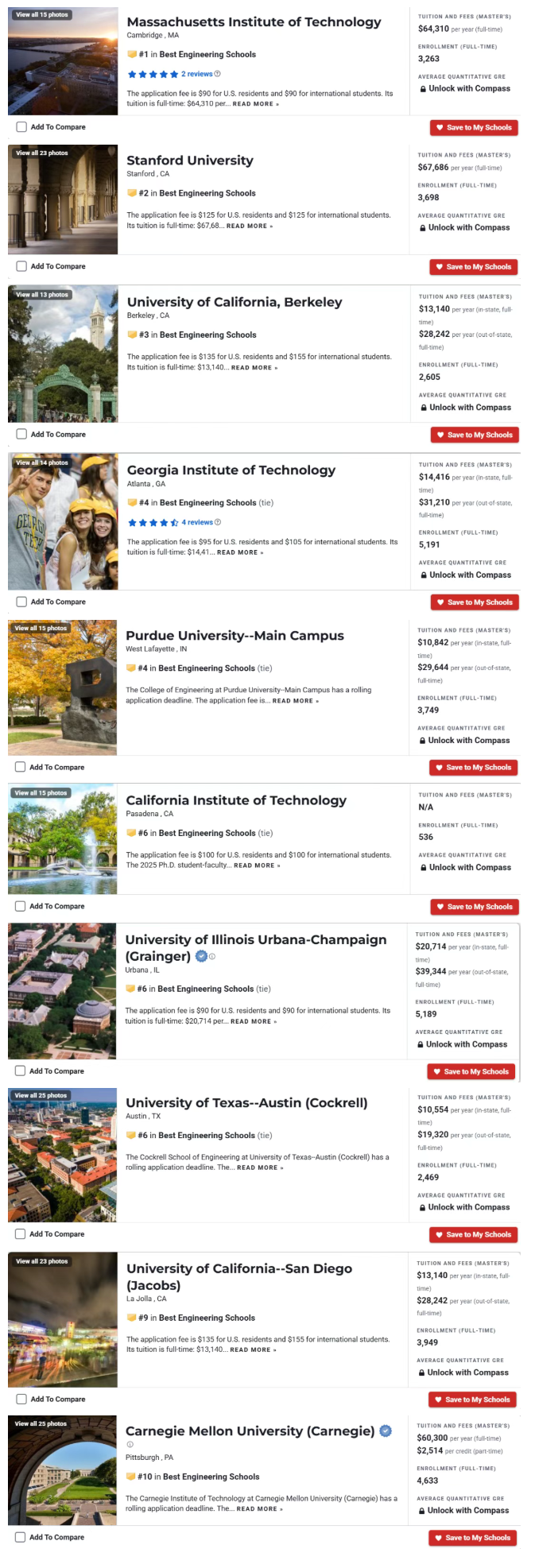
Task: Read more about Carnegie Mellon's description
Action: pyautogui.click(x=259, y=1508)
